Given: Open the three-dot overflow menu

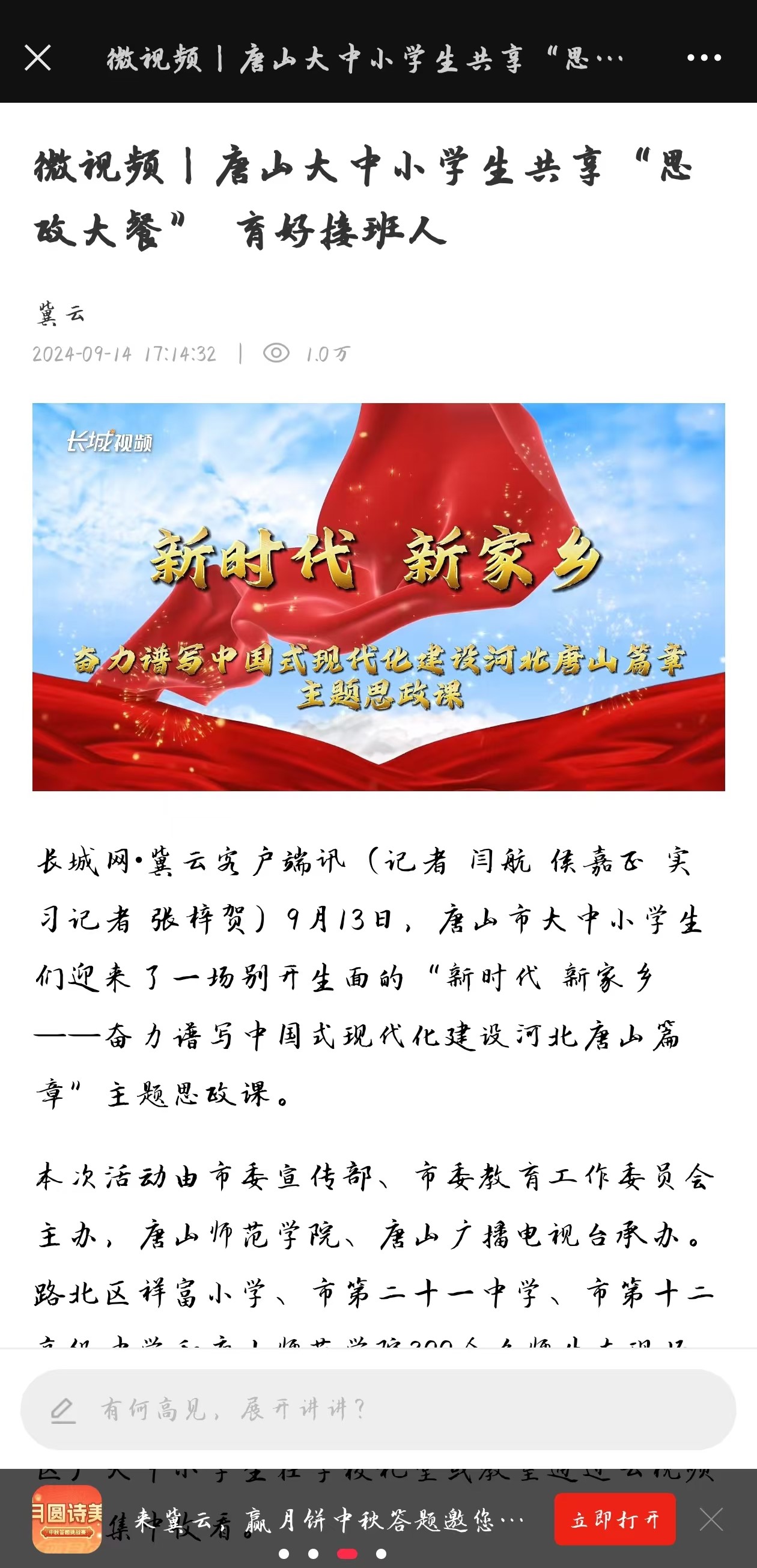Looking at the screenshot, I should 704,58.
